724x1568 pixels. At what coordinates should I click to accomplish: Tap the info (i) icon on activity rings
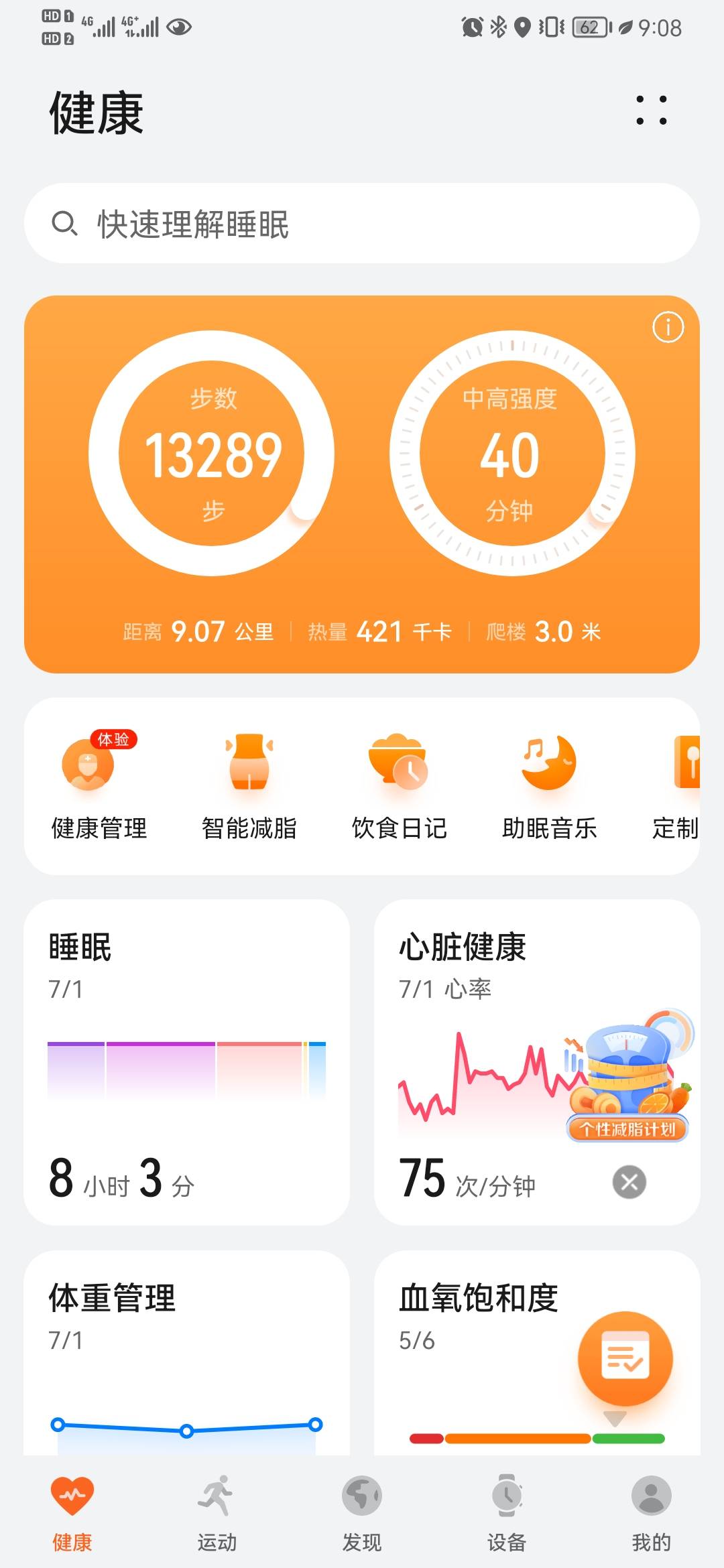[668, 326]
